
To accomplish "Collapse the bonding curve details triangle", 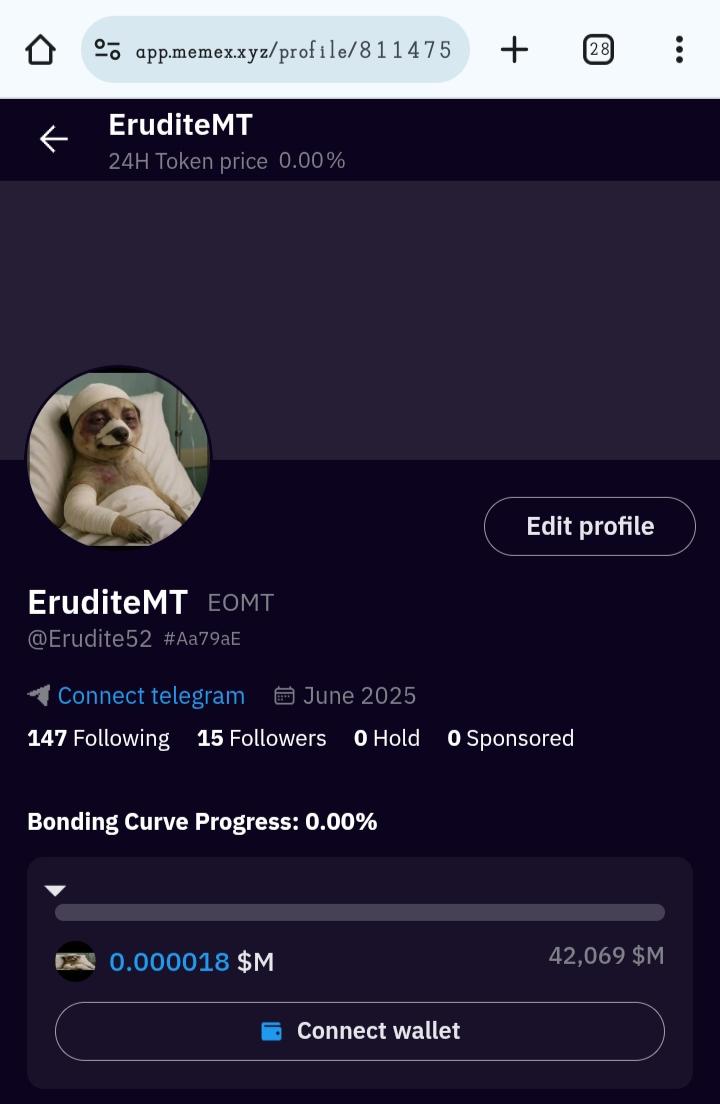I will (56, 890).
